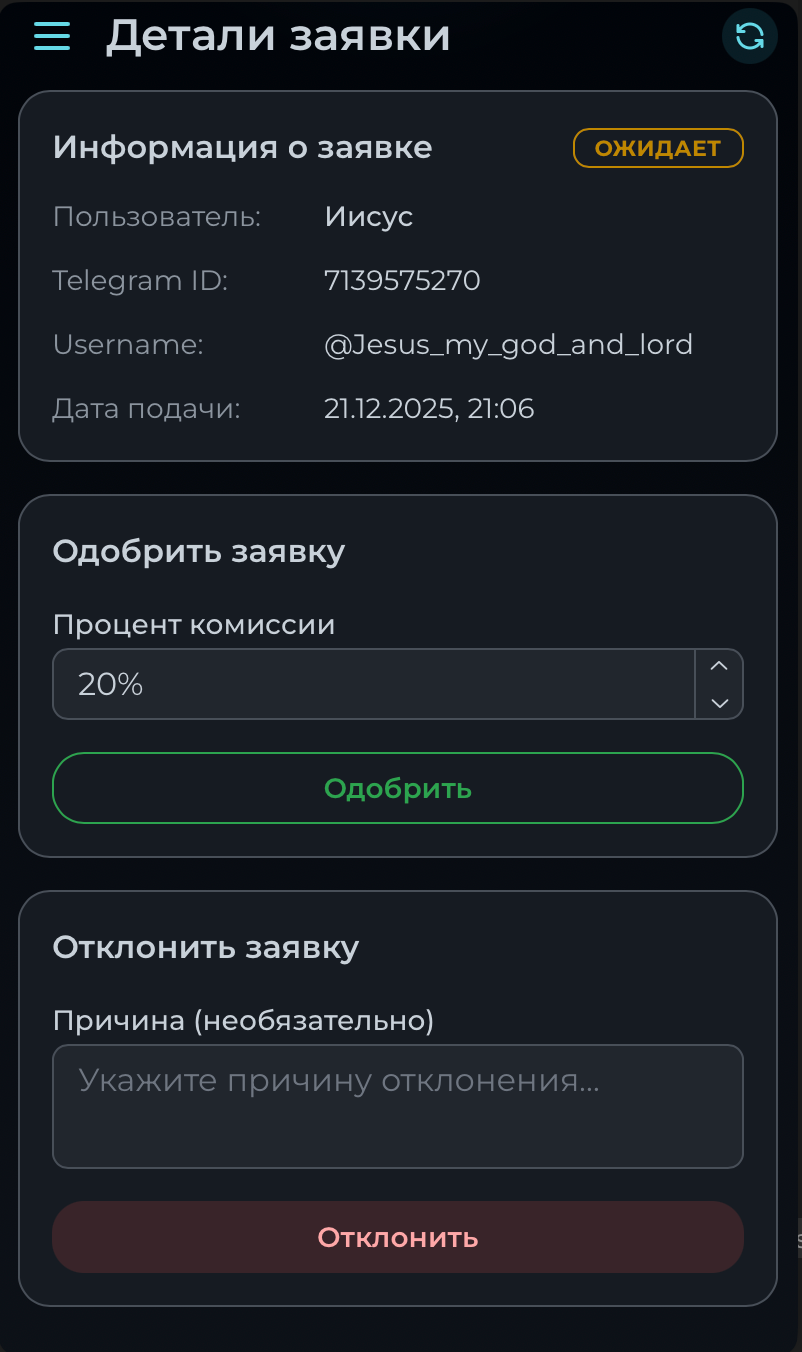
Task: Click the submission date 21.12.2025, 21:06
Action: (429, 408)
